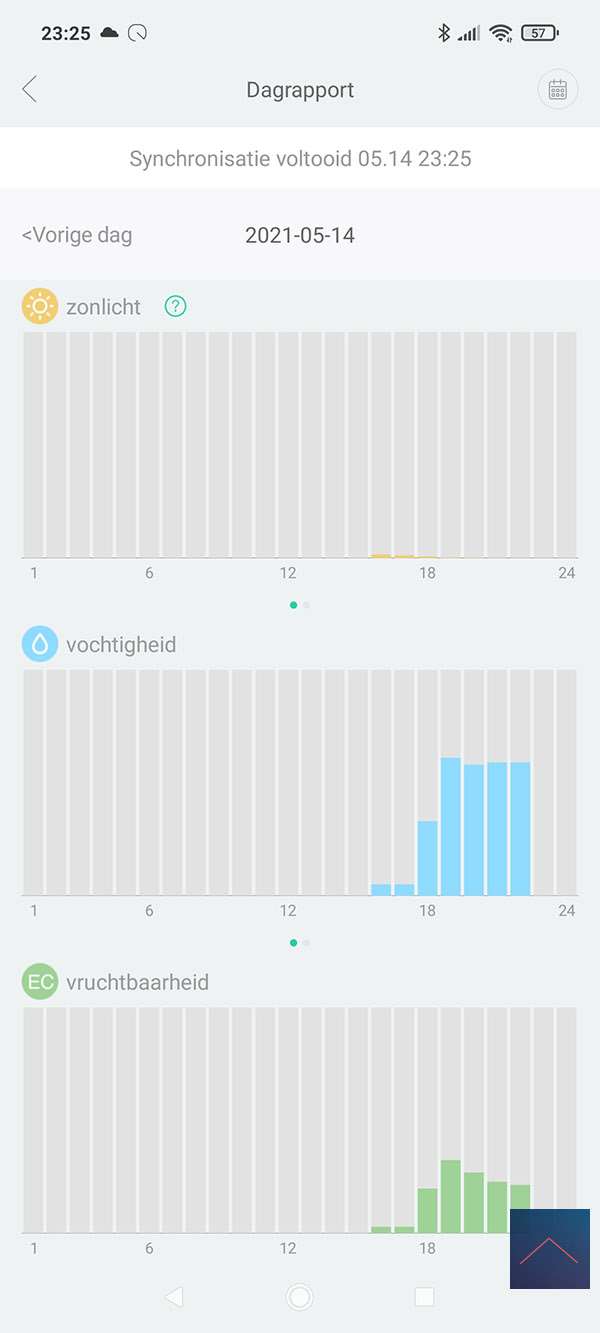
Task: Go to Vorige dag
Action: click(x=77, y=236)
